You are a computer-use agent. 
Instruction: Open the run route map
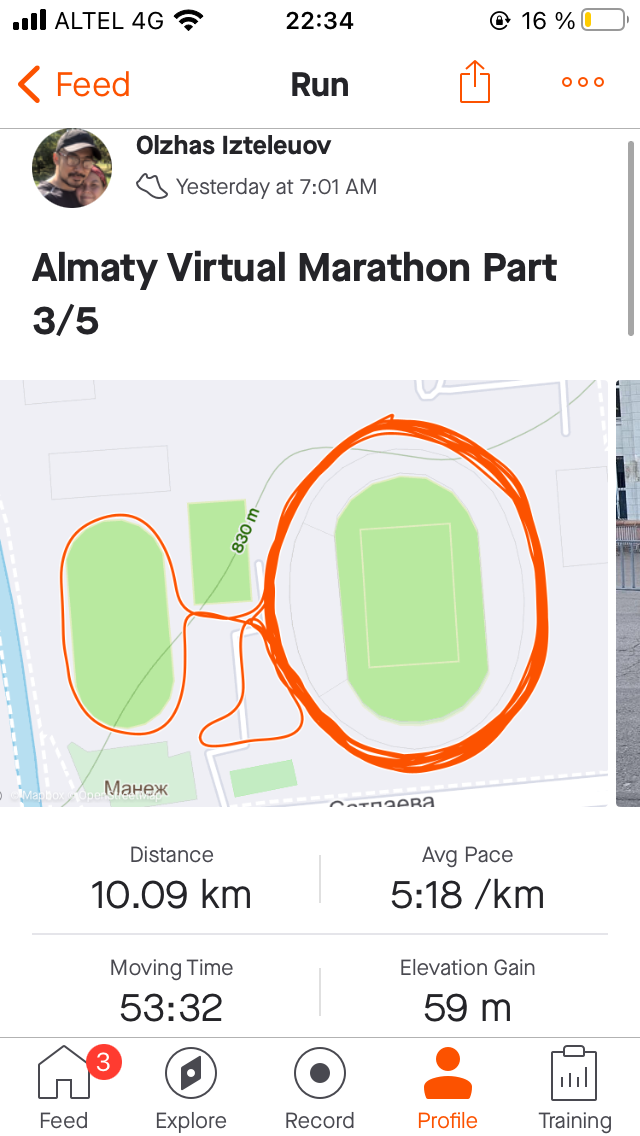[x=304, y=592]
